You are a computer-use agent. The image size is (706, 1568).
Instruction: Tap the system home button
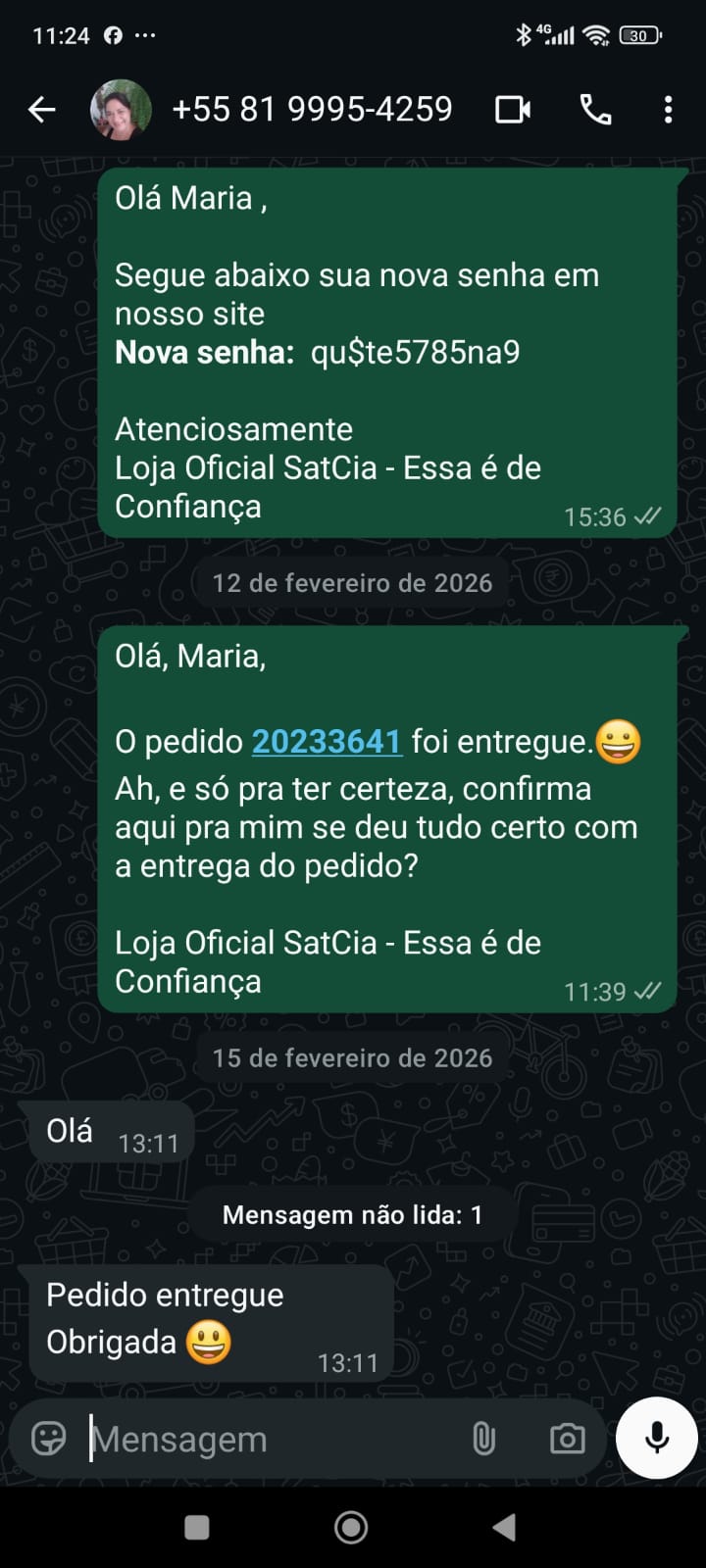(351, 1527)
